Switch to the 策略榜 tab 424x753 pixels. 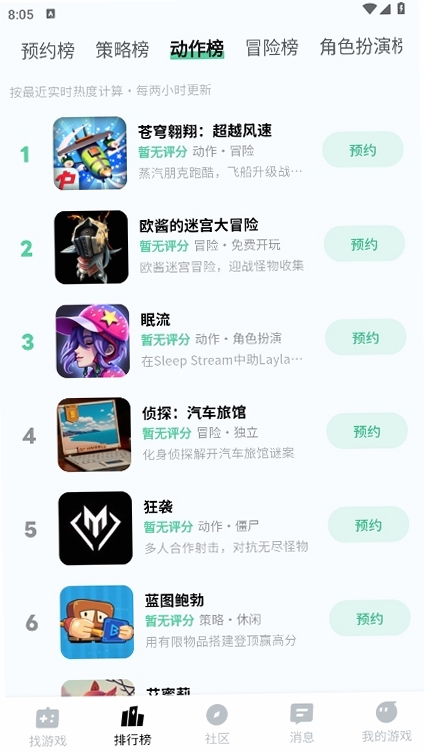click(x=122, y=49)
